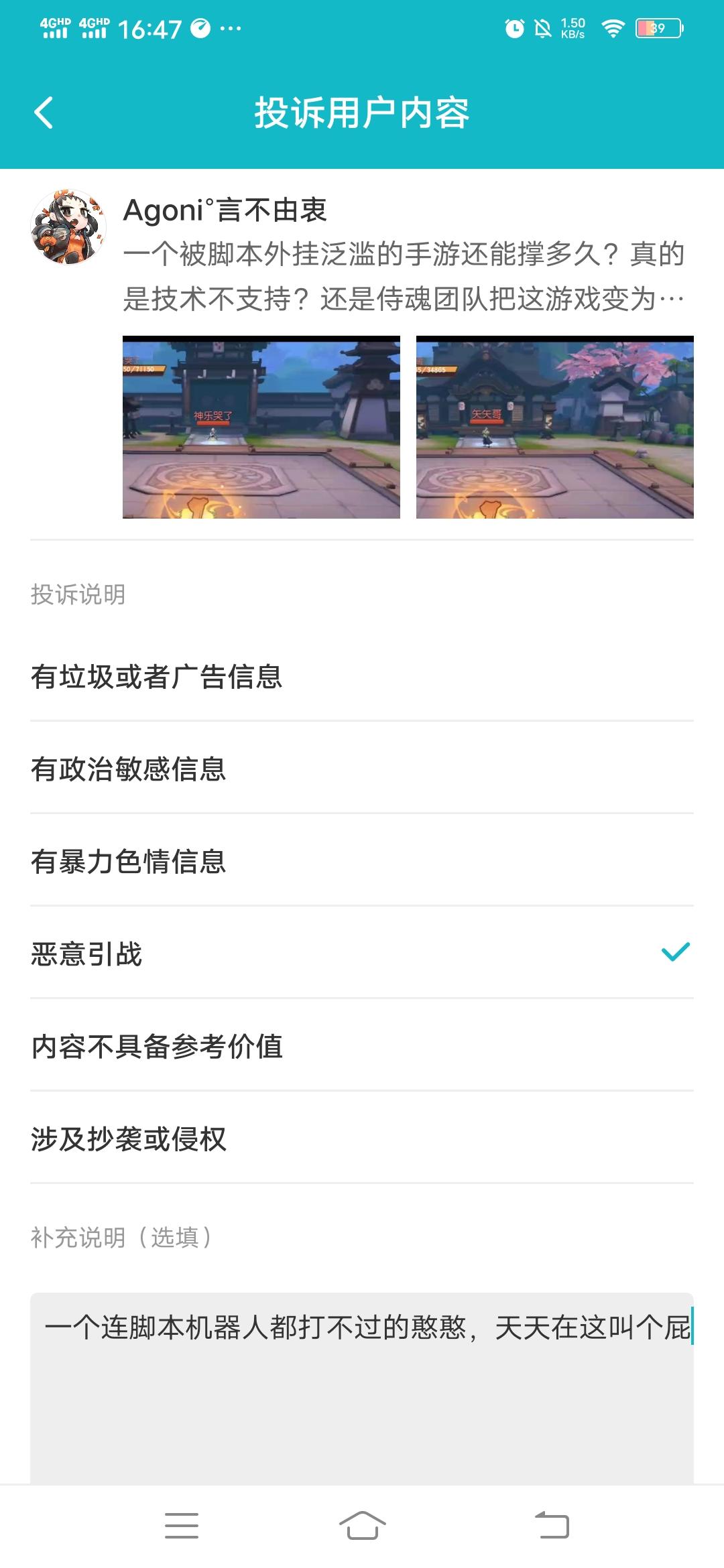Tap the back arrow in the teal header
The height and width of the screenshot is (1568, 724).
(44, 113)
